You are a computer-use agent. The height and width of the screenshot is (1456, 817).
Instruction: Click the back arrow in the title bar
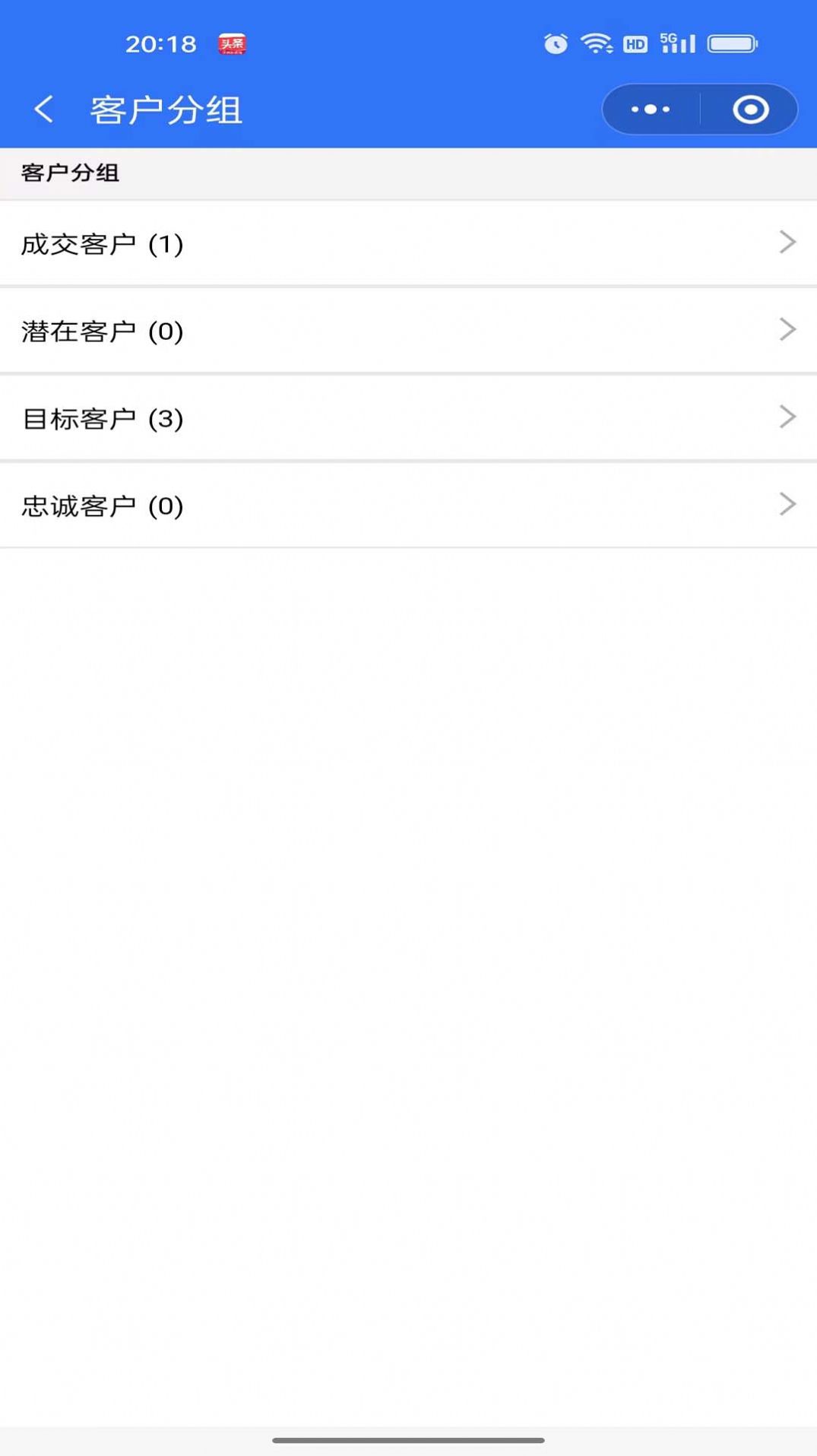[43, 109]
